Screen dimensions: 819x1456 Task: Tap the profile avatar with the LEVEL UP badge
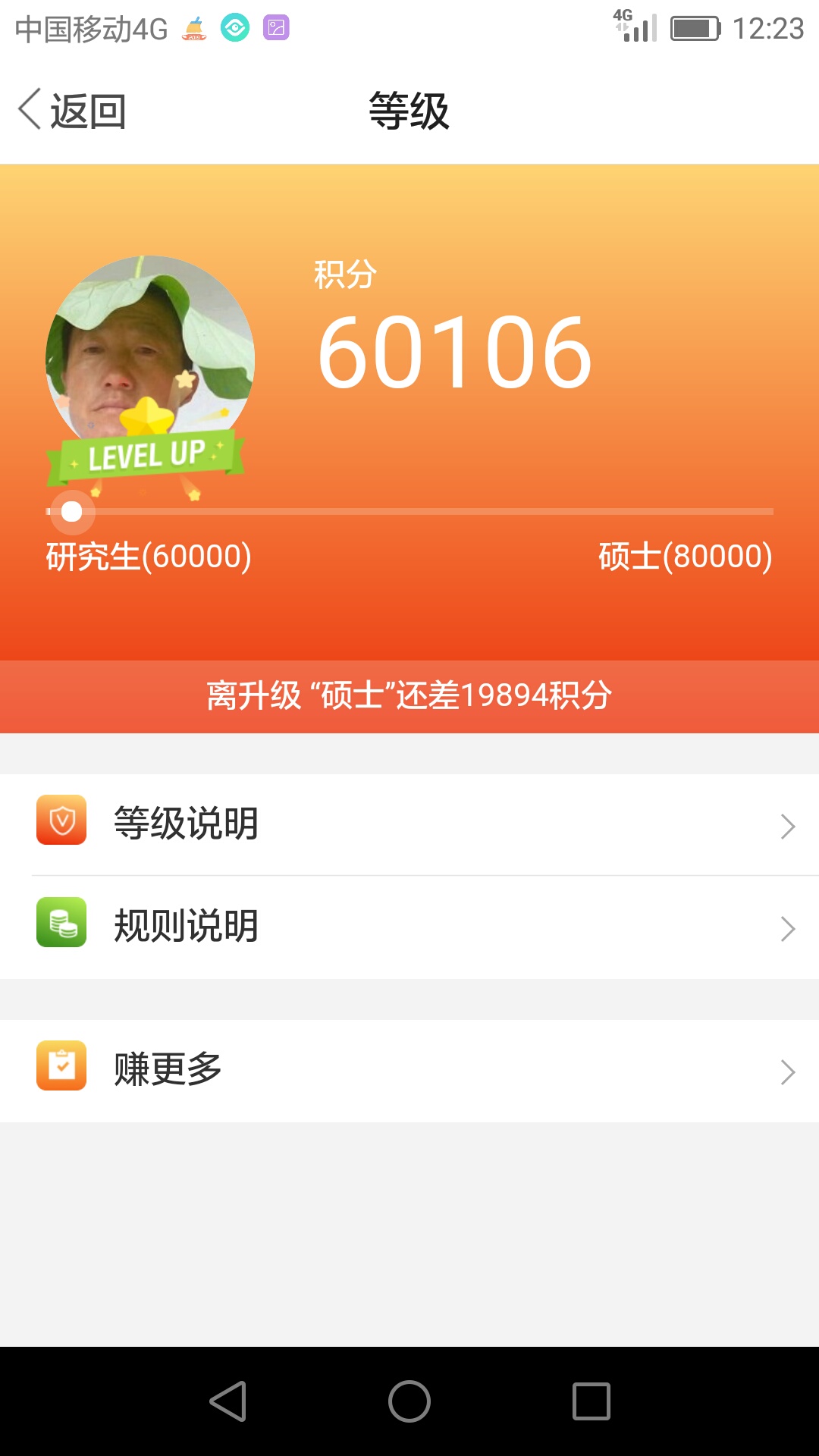(149, 372)
